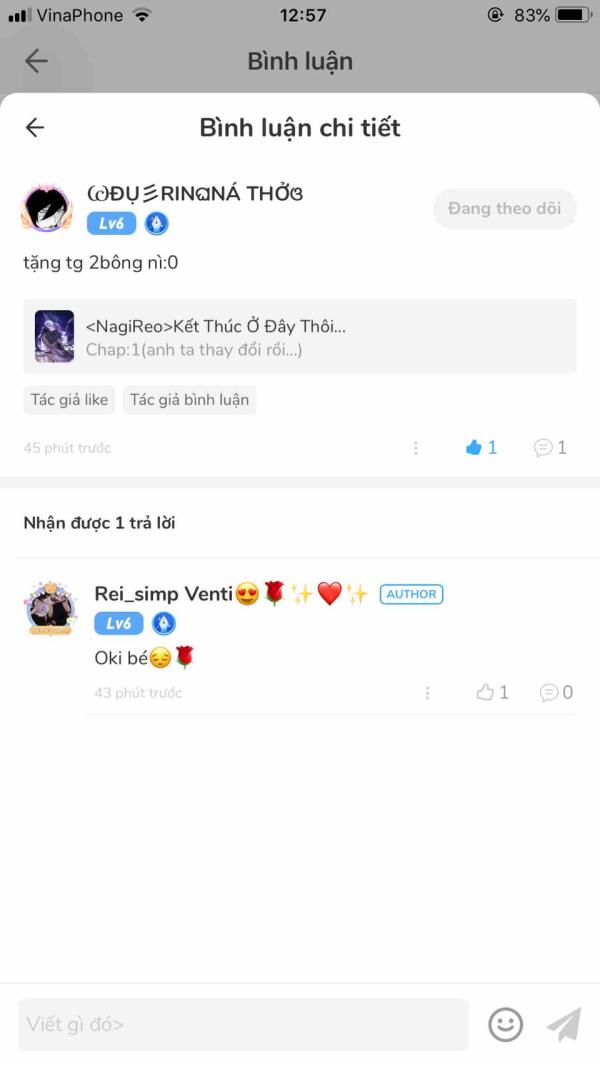Like Rei_simp Venti's reply Oki bé
Image resolution: width=600 pixels, height=1067 pixels.
click(493, 692)
